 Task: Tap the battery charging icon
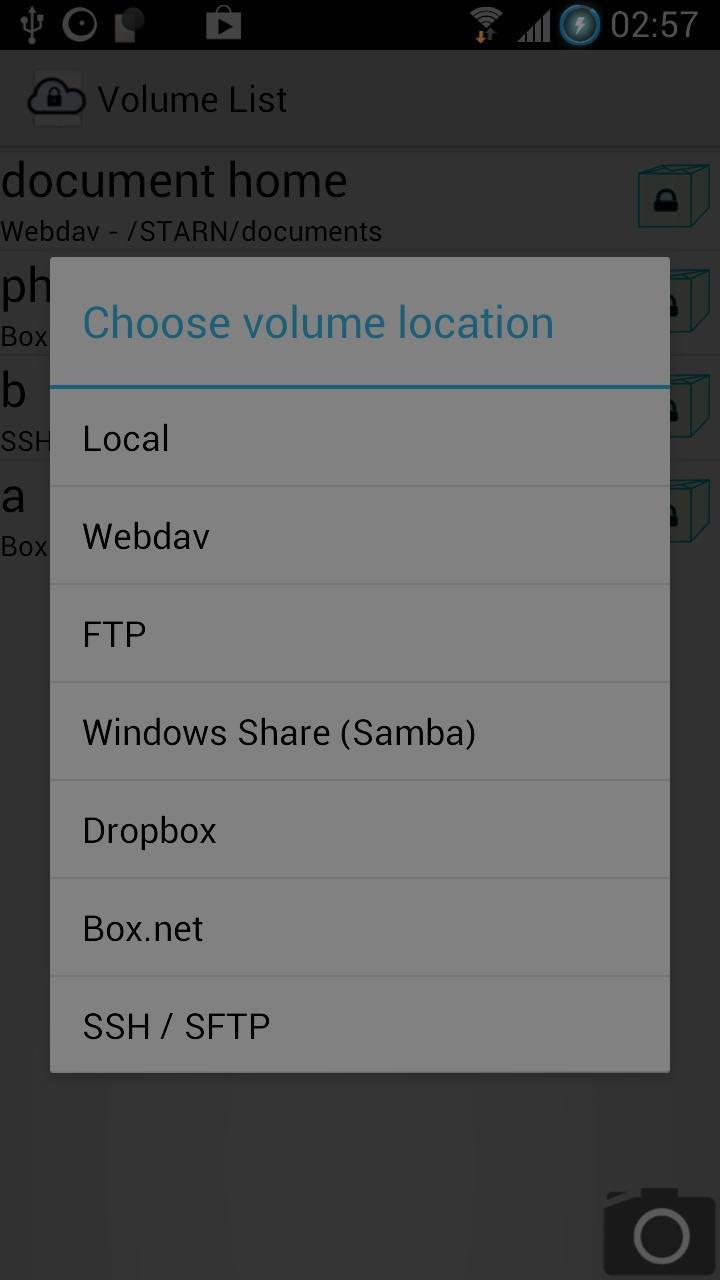(582, 23)
